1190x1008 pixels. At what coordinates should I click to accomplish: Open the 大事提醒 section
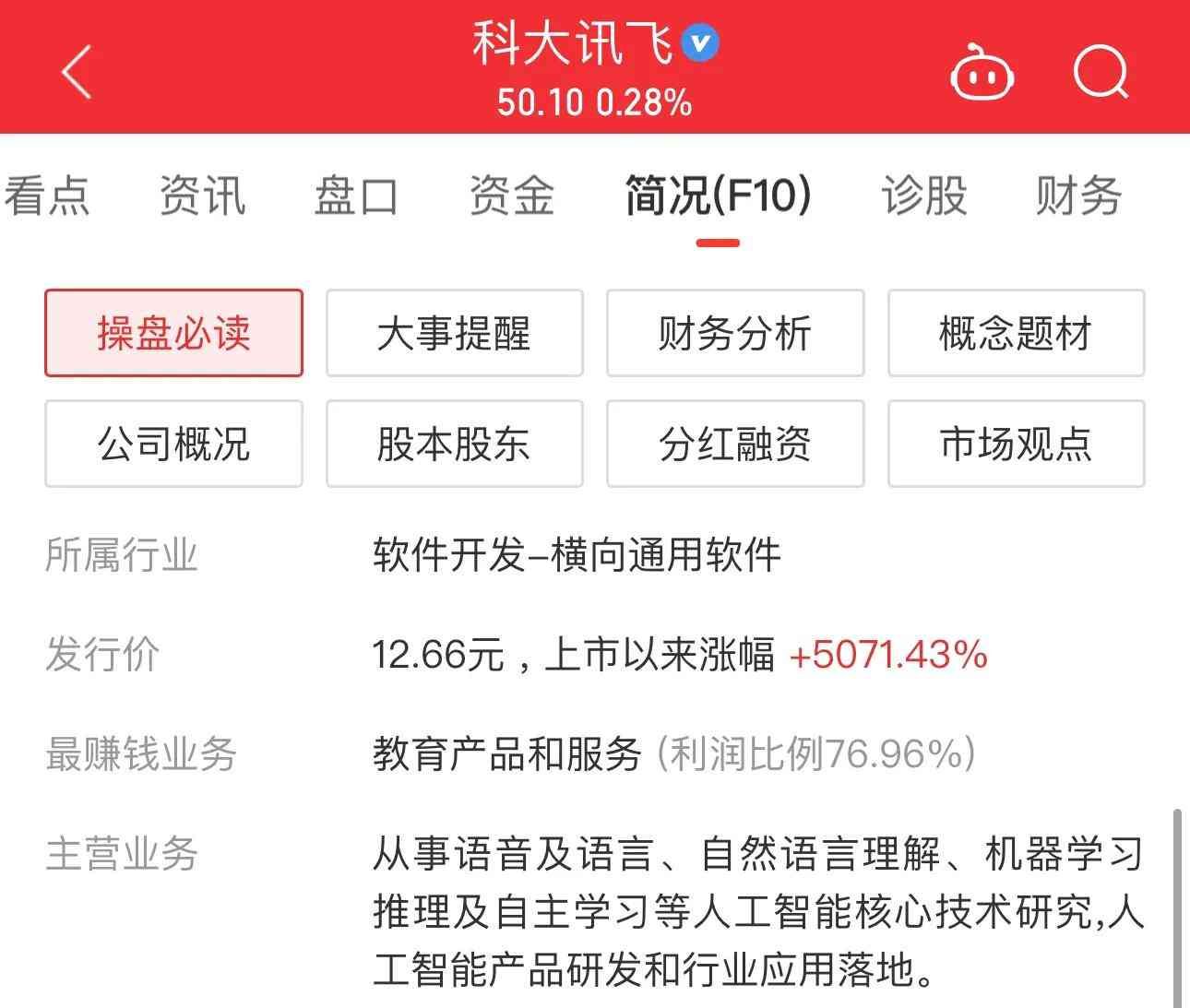click(455, 333)
